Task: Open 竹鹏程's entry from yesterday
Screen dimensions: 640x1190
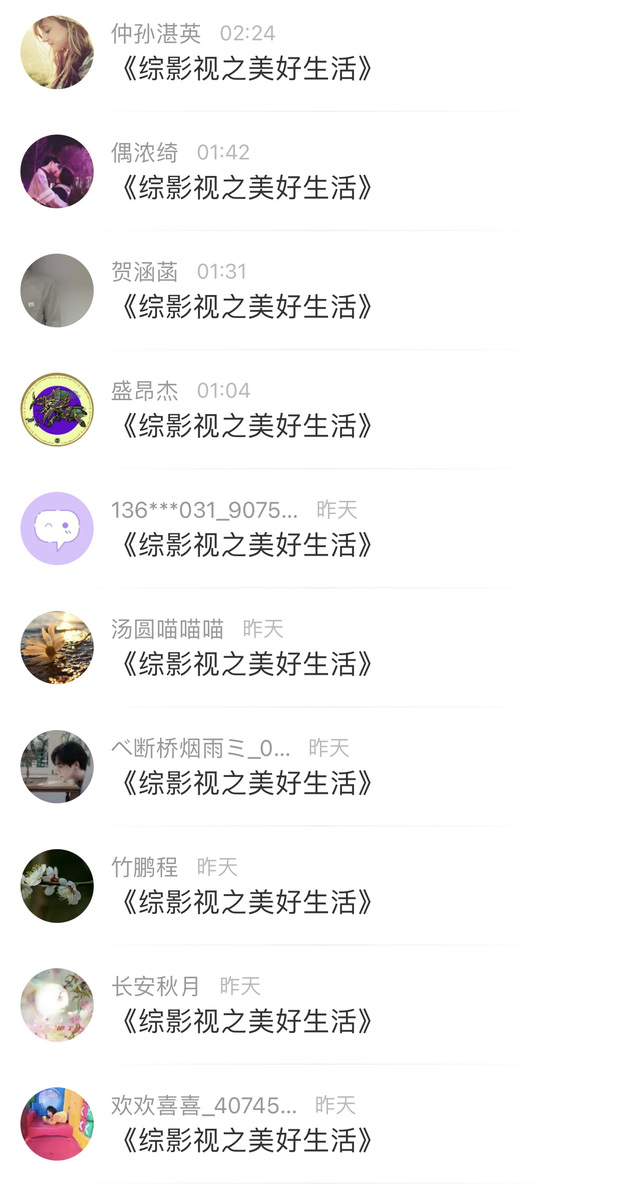Action: click(x=246, y=902)
